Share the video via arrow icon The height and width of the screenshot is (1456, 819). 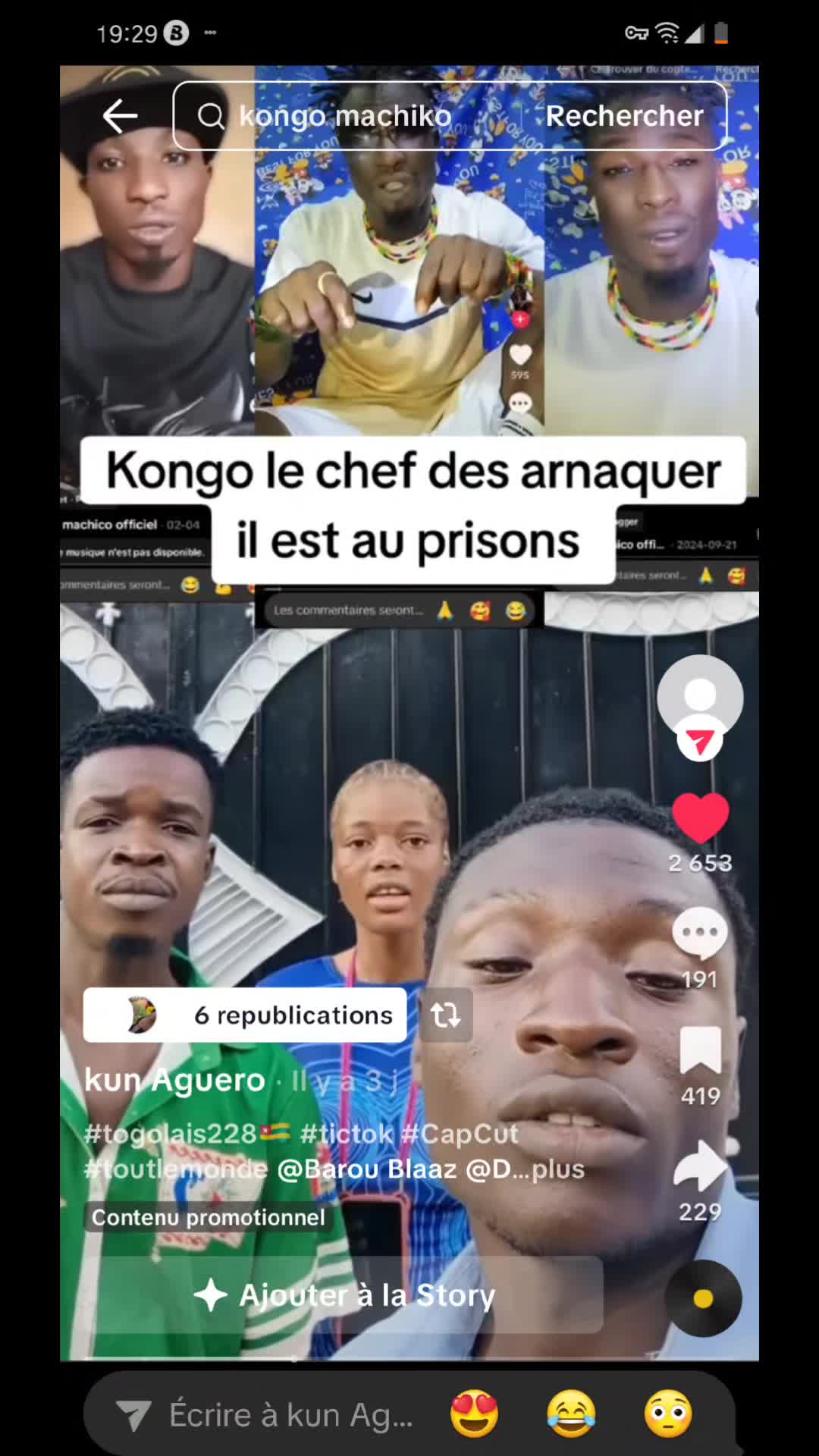(x=700, y=1166)
